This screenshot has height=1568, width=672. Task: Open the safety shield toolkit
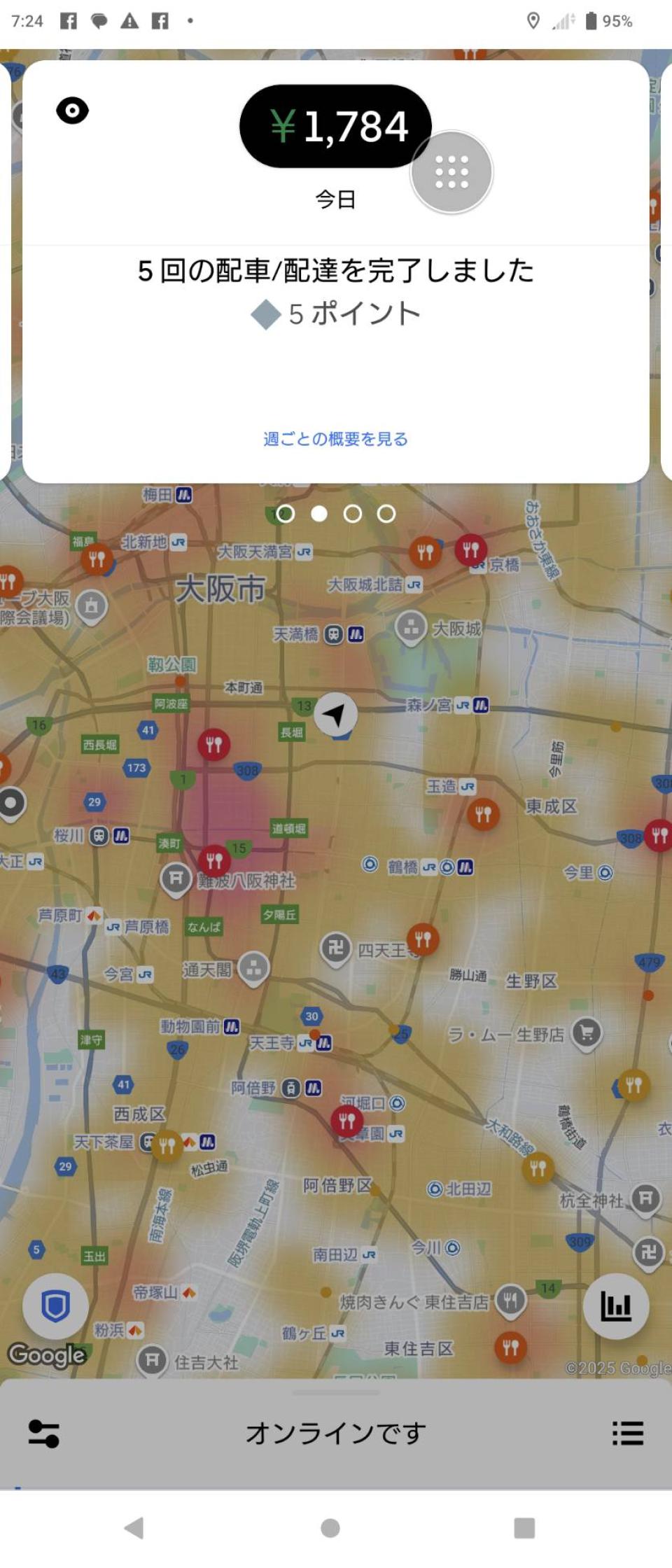[x=55, y=1306]
